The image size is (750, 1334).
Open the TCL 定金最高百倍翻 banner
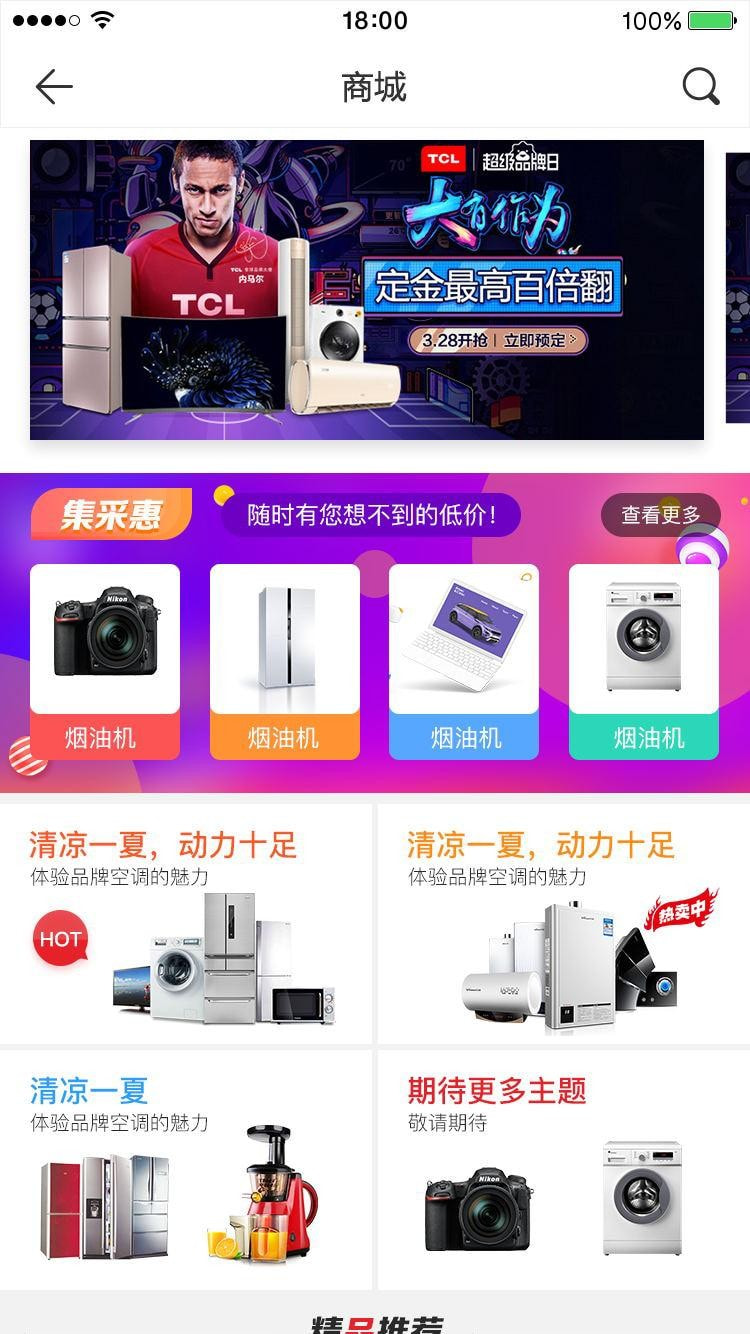pos(367,290)
